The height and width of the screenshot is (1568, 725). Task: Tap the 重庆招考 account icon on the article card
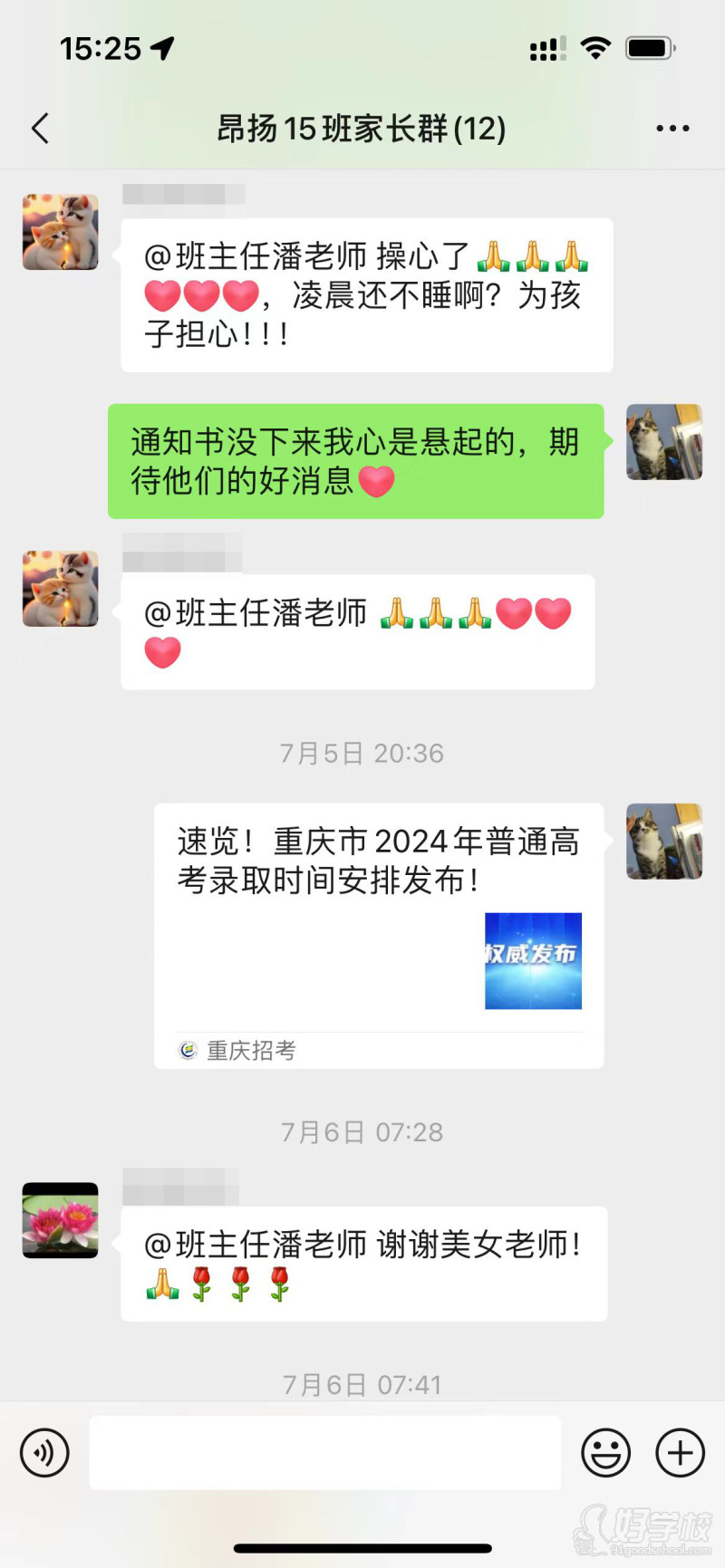[x=186, y=1050]
